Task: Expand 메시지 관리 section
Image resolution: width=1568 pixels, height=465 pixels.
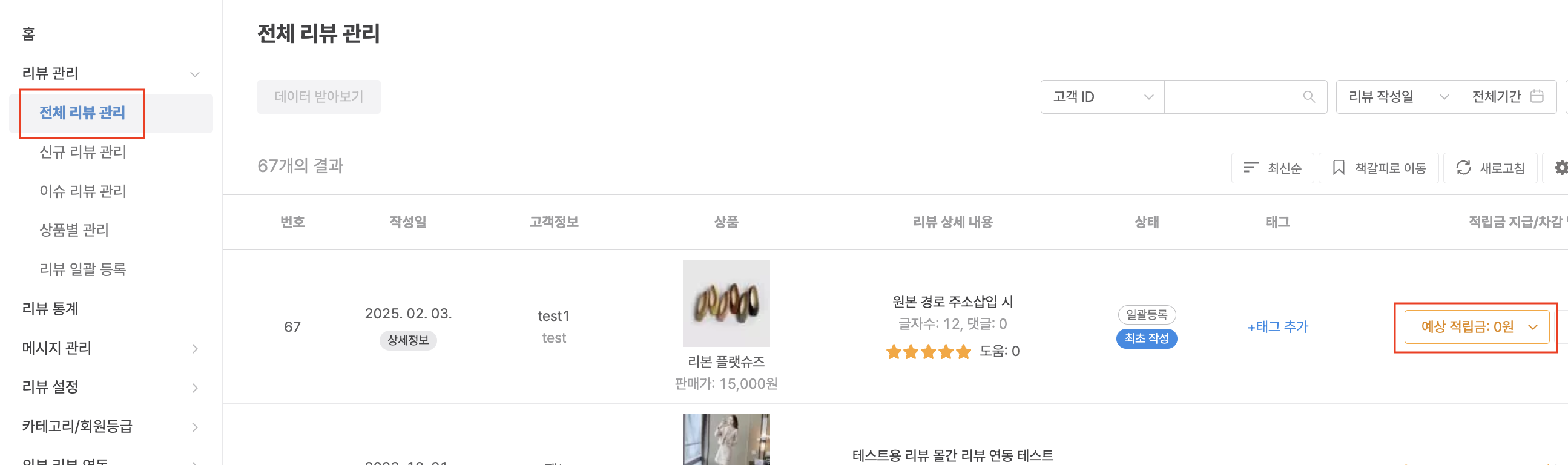Action: [x=194, y=348]
